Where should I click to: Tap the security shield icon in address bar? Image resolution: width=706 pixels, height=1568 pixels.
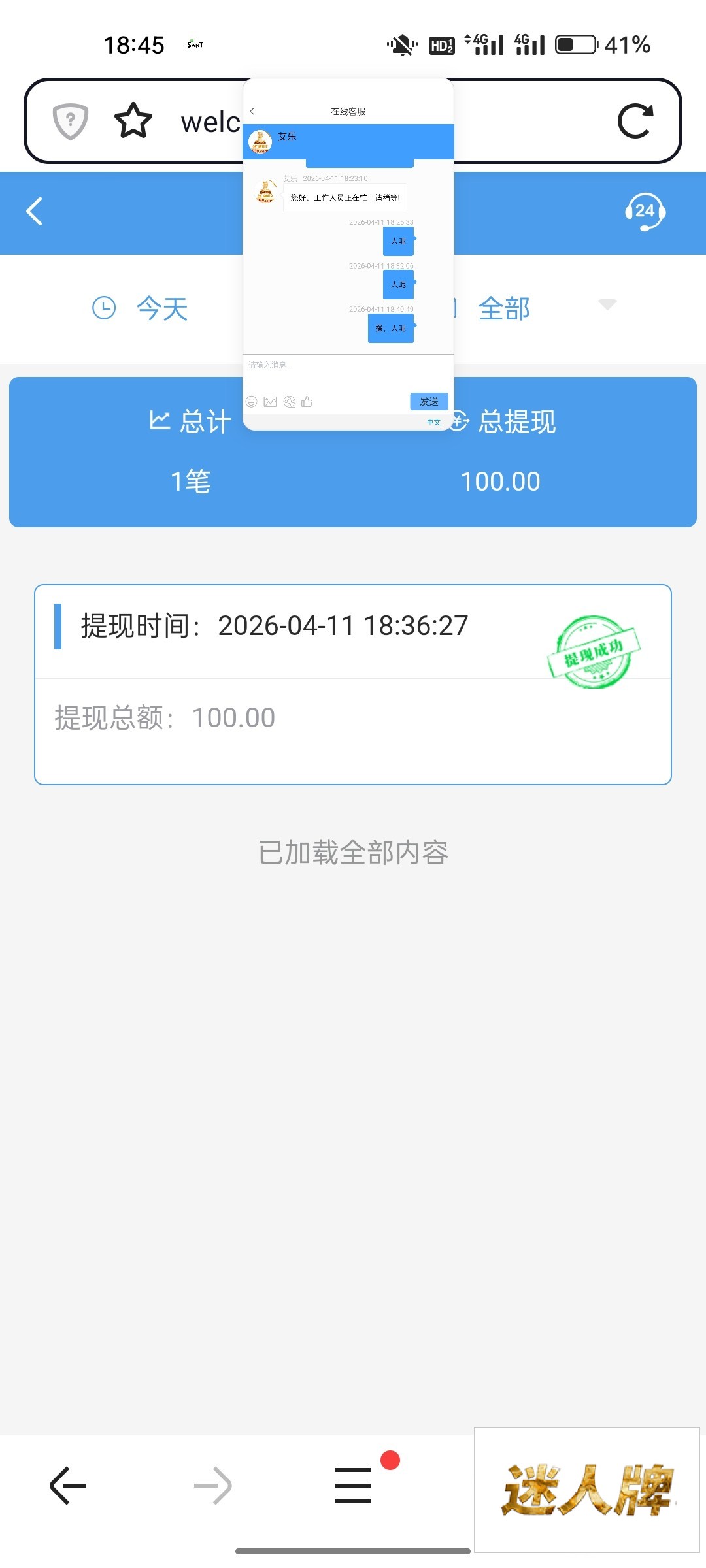click(x=71, y=121)
